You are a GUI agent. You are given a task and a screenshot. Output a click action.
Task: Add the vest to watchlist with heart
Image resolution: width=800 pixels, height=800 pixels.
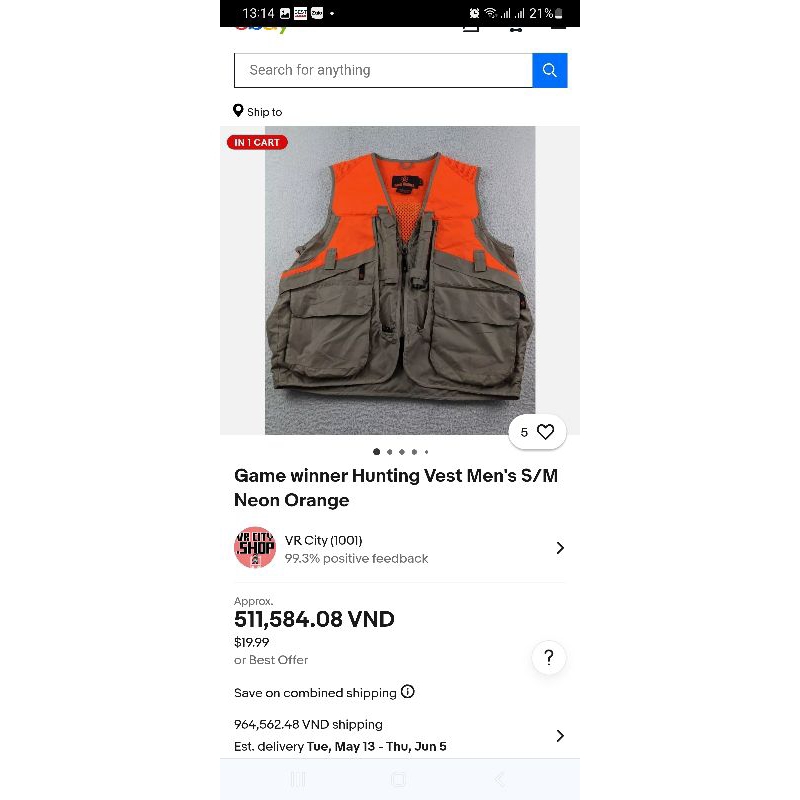tap(545, 432)
